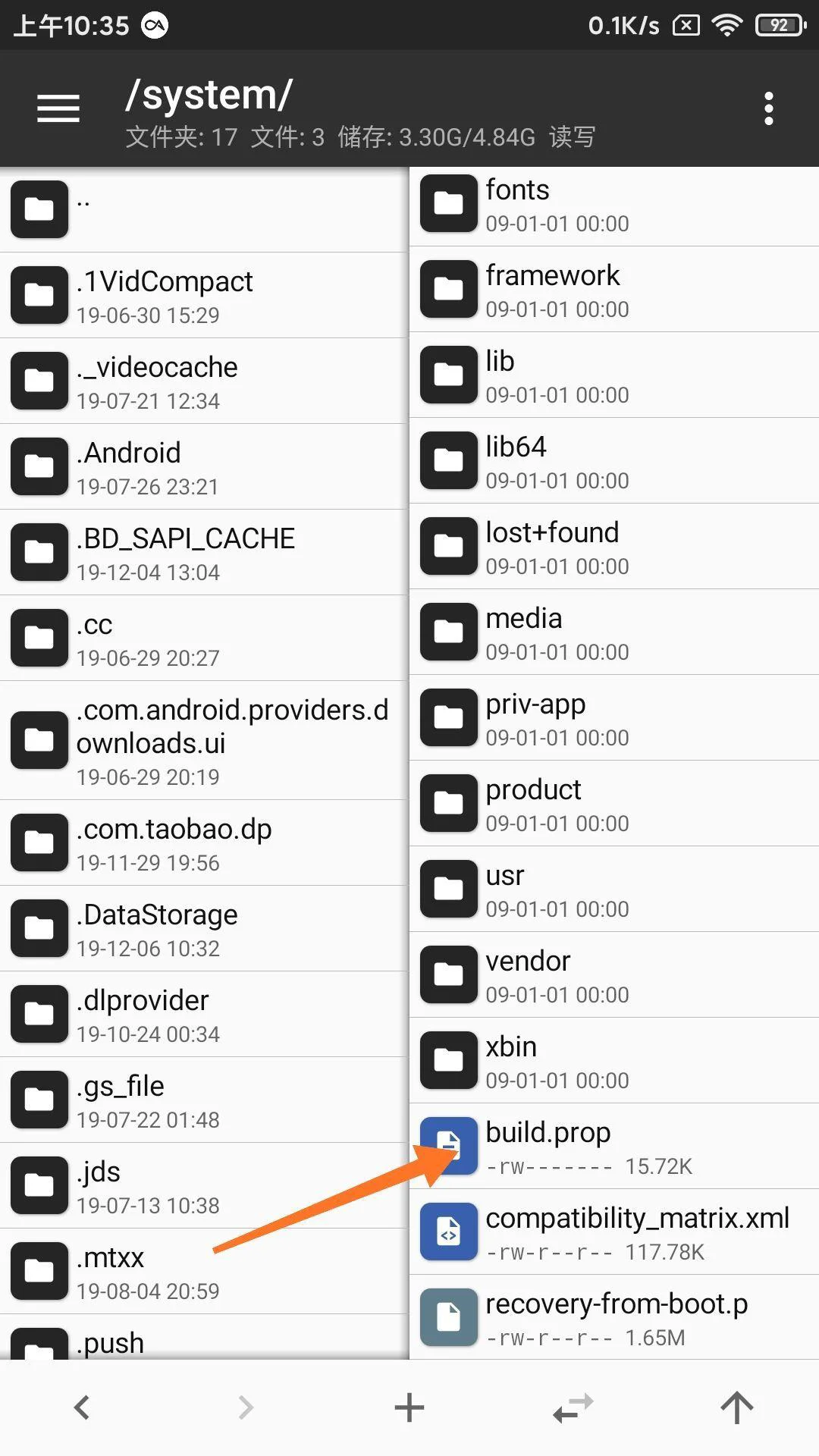The width and height of the screenshot is (819, 1456).
Task: Open the .DataStorage folder
Action: tap(204, 928)
